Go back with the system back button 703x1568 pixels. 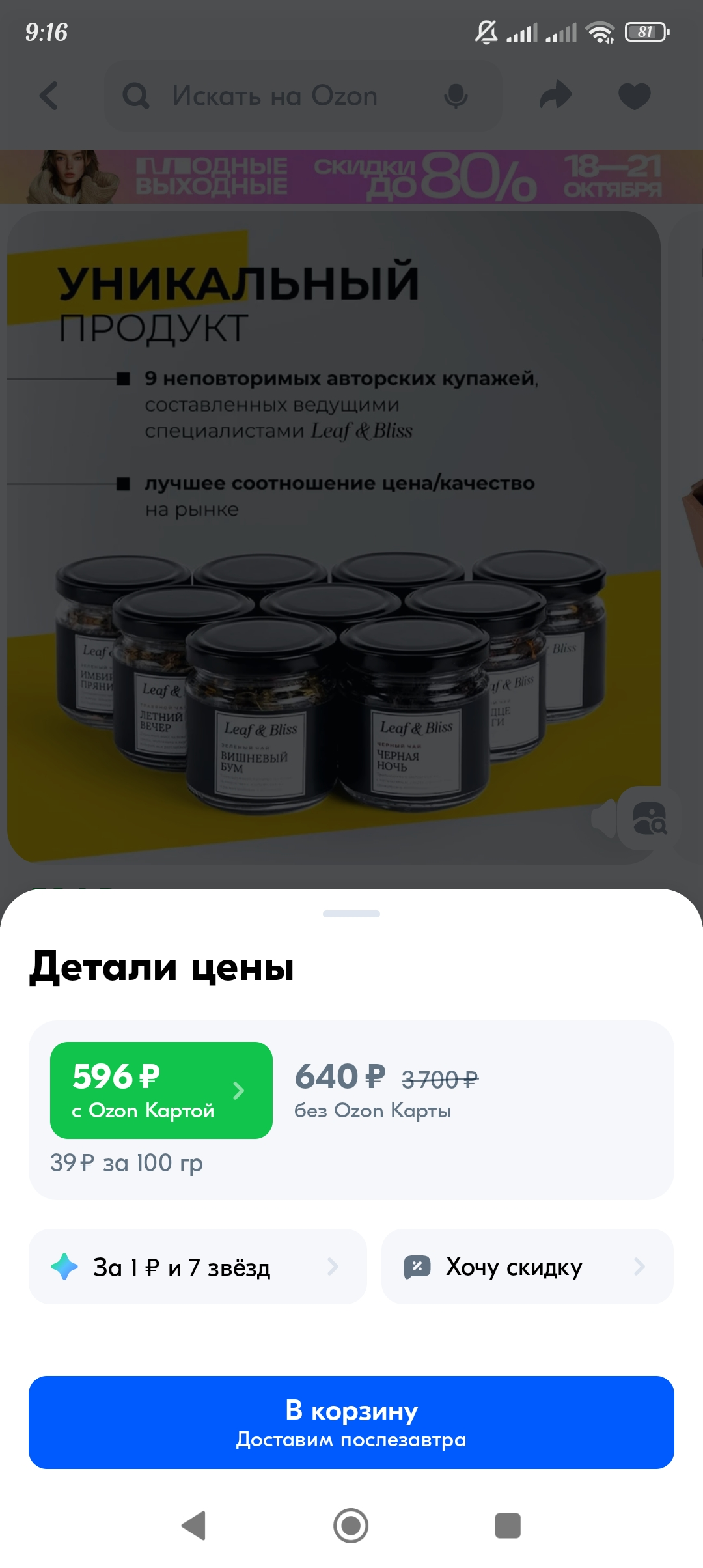pyautogui.click(x=194, y=1526)
